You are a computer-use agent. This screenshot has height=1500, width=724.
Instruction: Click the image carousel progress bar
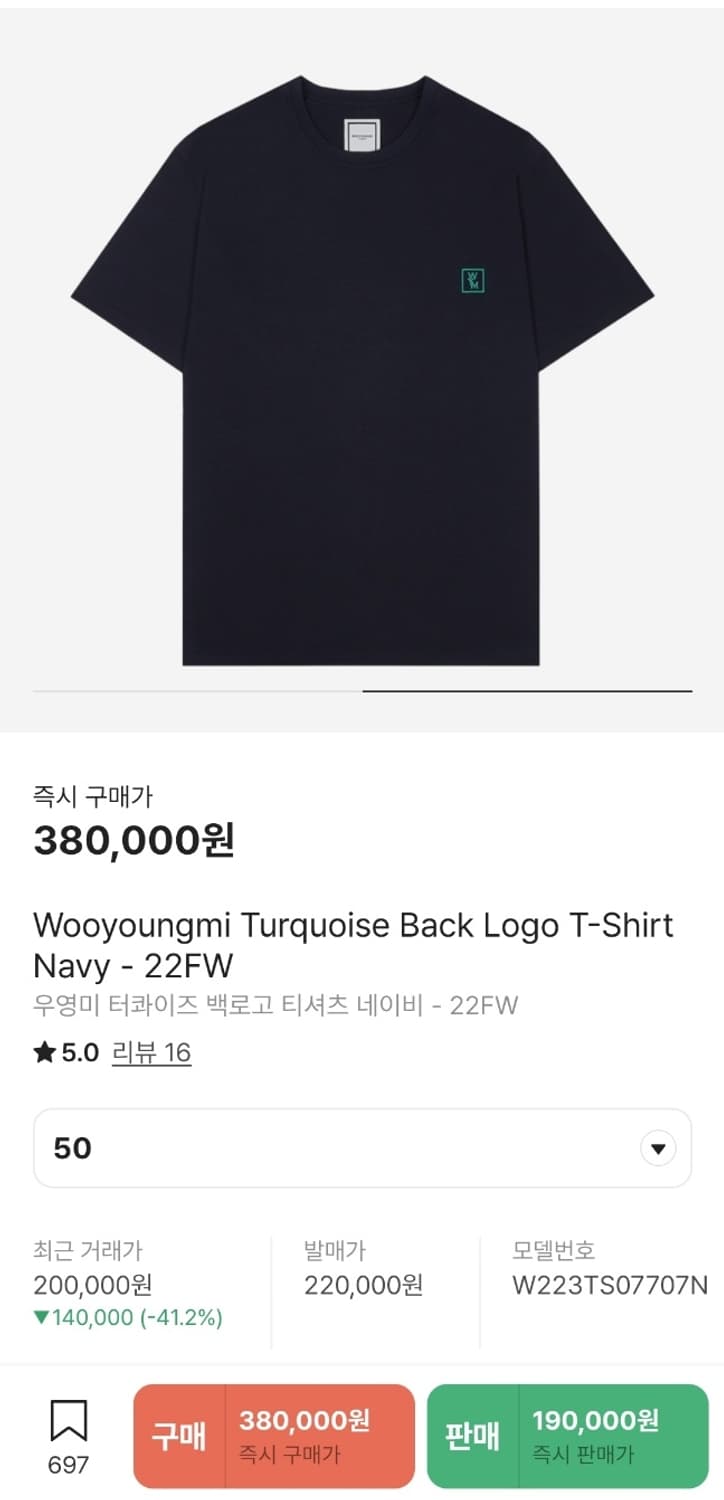(x=527, y=688)
